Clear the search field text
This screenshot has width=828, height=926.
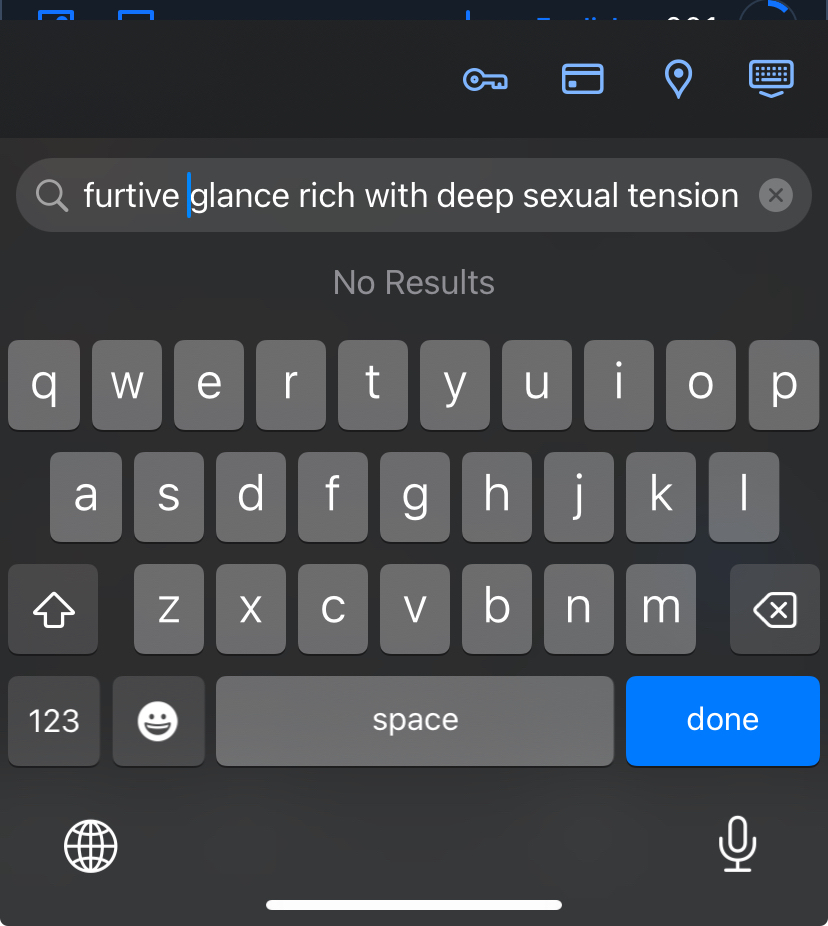[x=775, y=195]
